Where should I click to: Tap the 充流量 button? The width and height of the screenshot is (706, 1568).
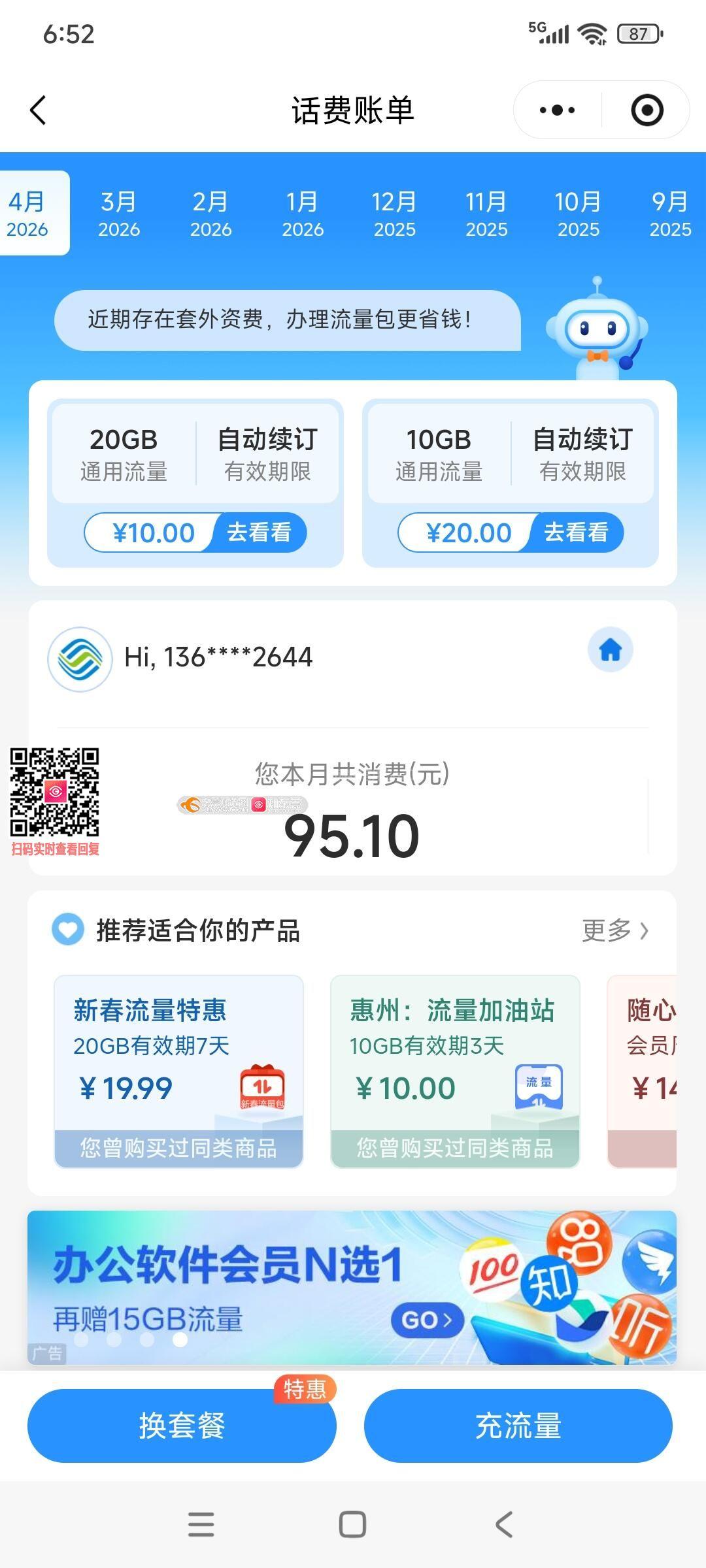tap(518, 1426)
